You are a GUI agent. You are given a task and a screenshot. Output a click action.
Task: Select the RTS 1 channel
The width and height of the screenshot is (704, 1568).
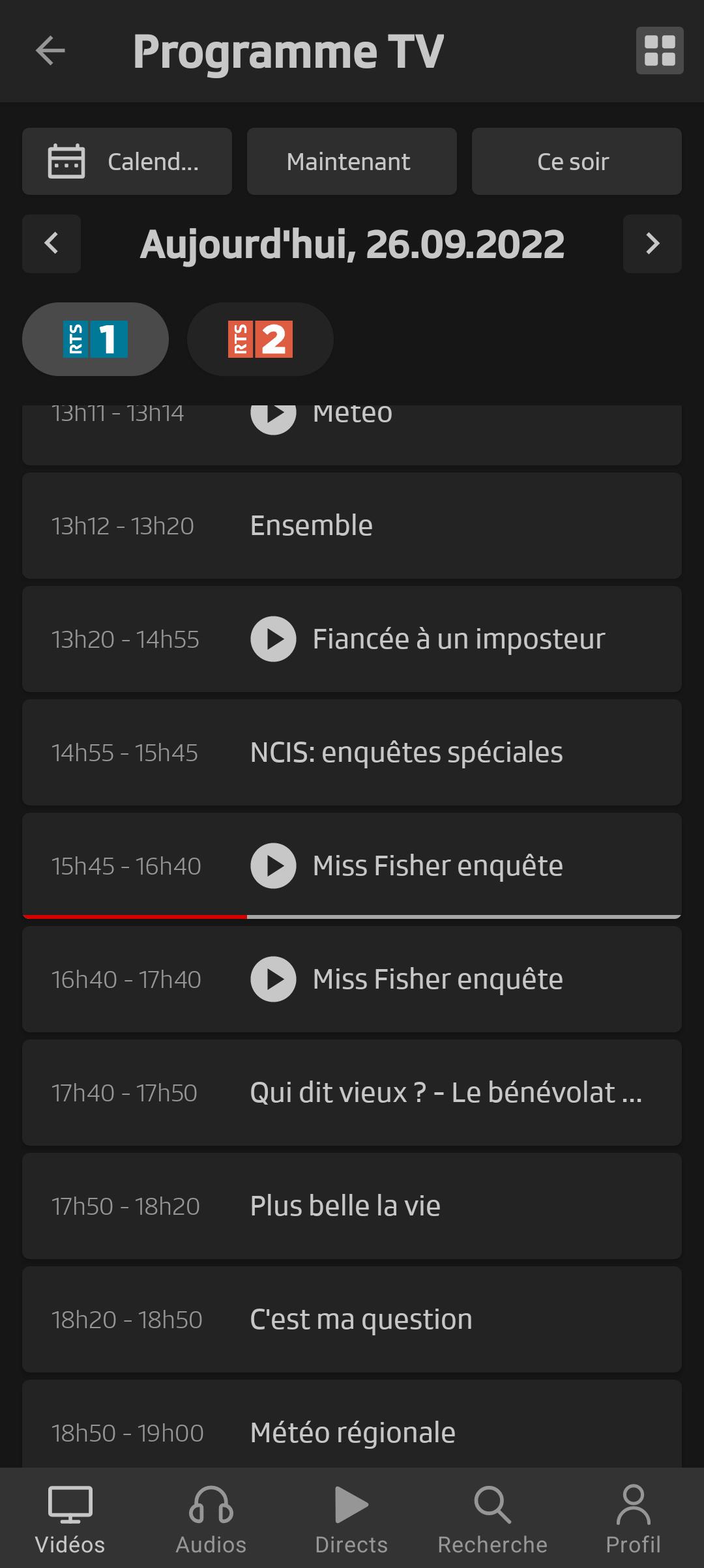click(x=95, y=339)
